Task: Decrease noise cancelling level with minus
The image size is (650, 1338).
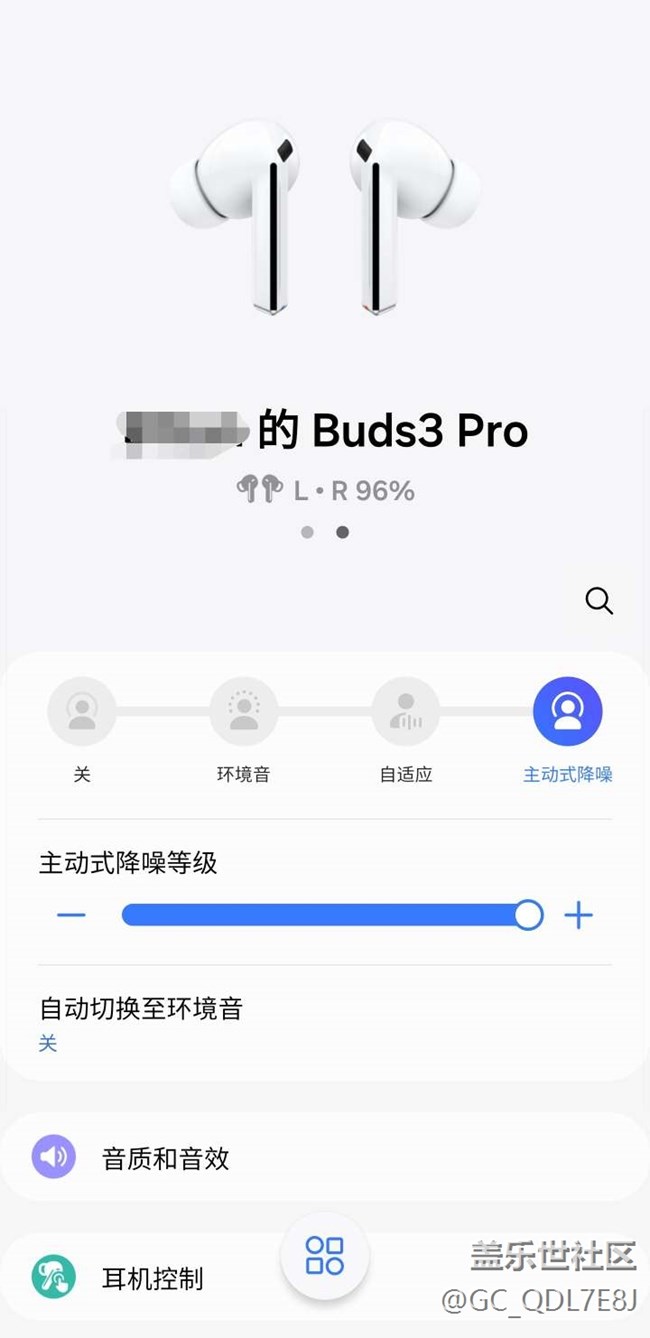Action: point(71,915)
